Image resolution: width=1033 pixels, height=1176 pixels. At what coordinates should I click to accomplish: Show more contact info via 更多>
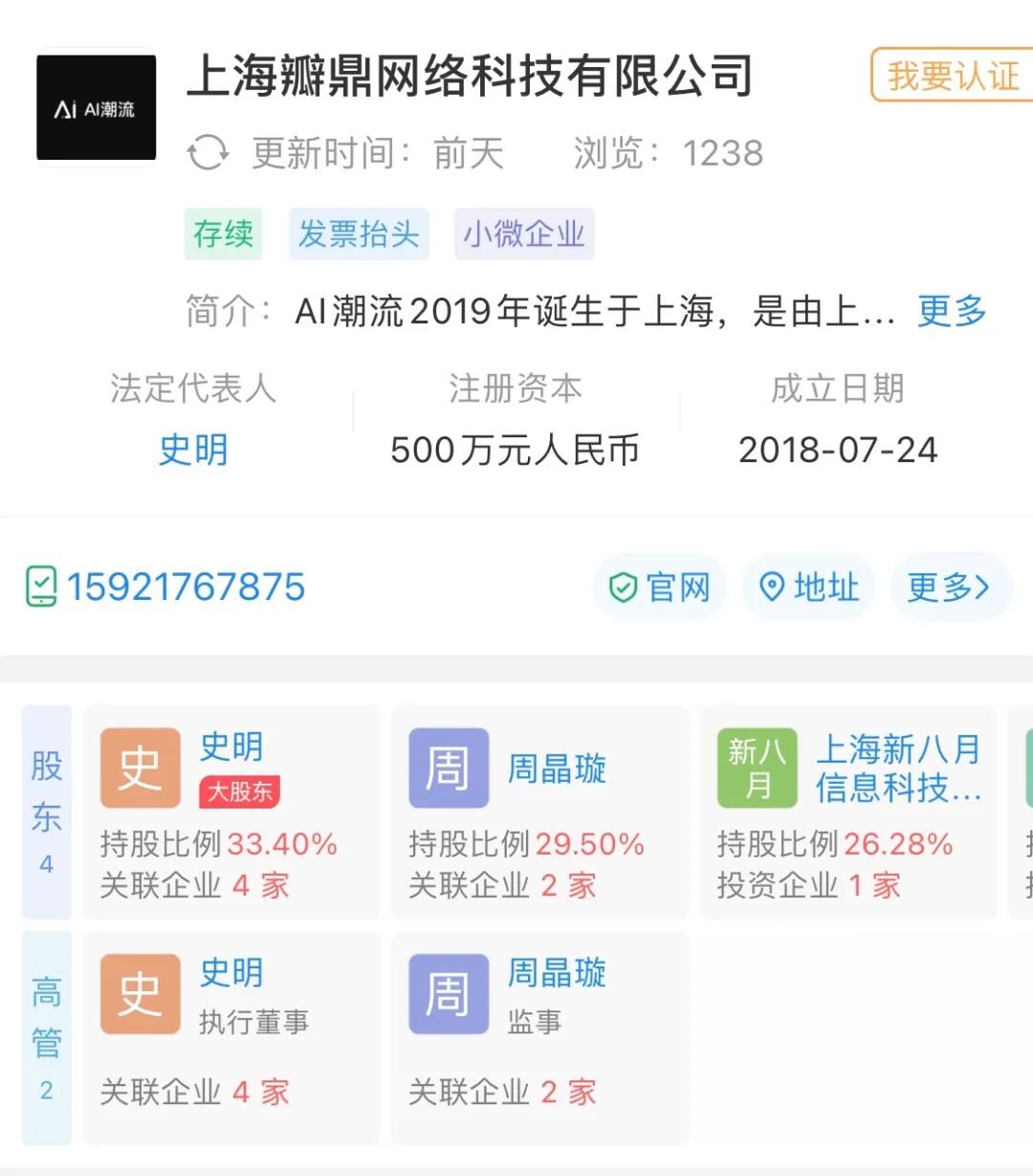(x=948, y=588)
